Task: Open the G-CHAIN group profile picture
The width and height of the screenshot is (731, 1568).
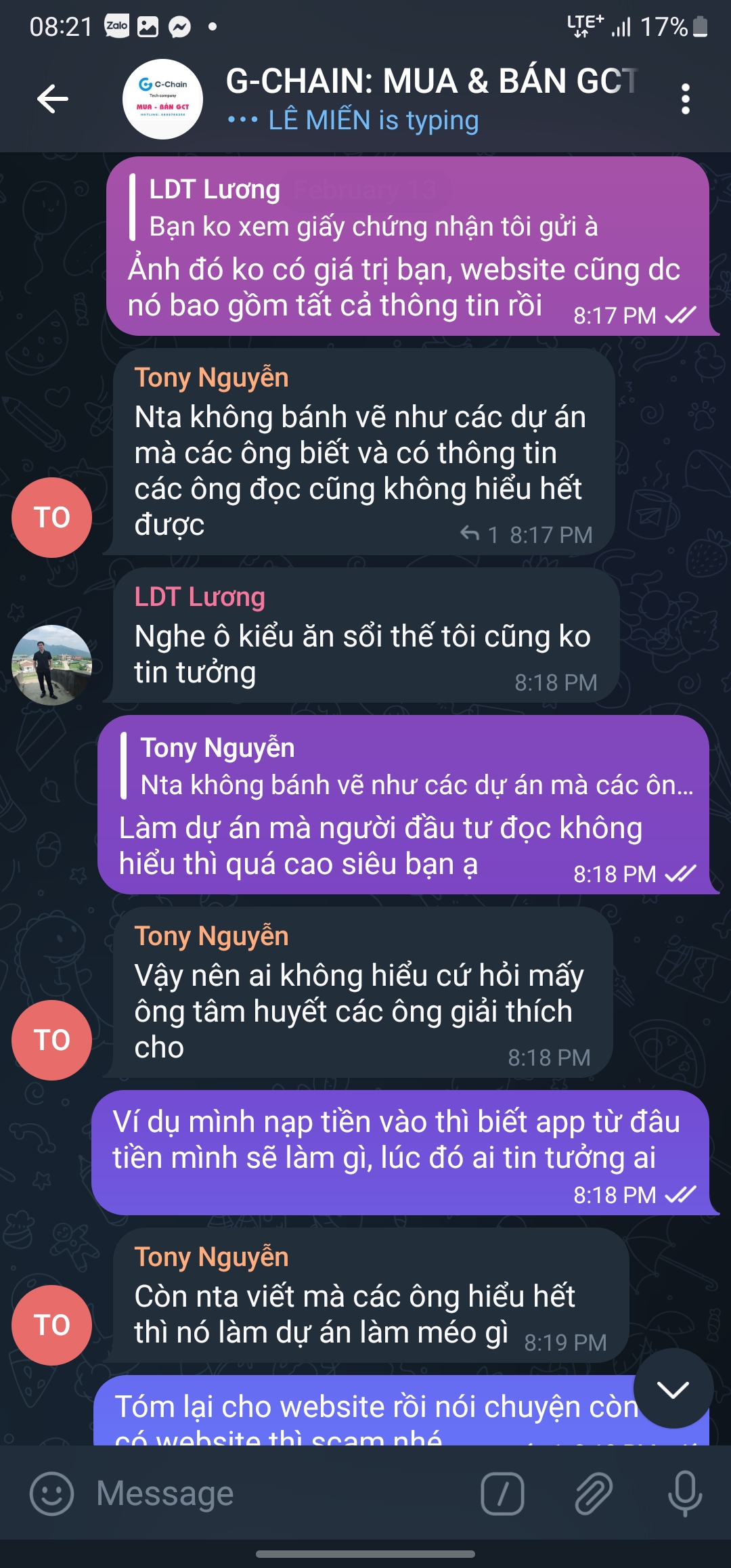Action: click(x=162, y=99)
